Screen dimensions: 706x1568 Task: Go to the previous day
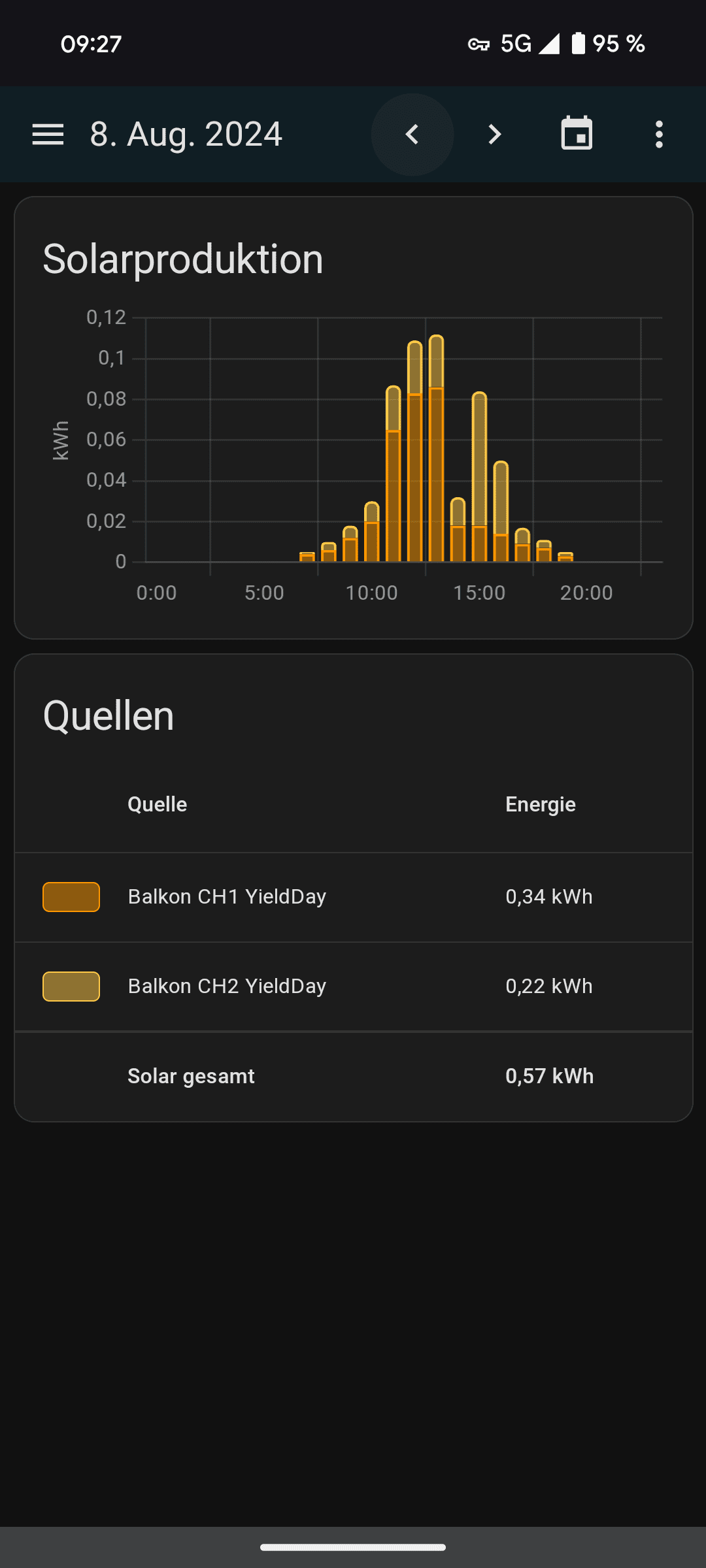(x=412, y=135)
